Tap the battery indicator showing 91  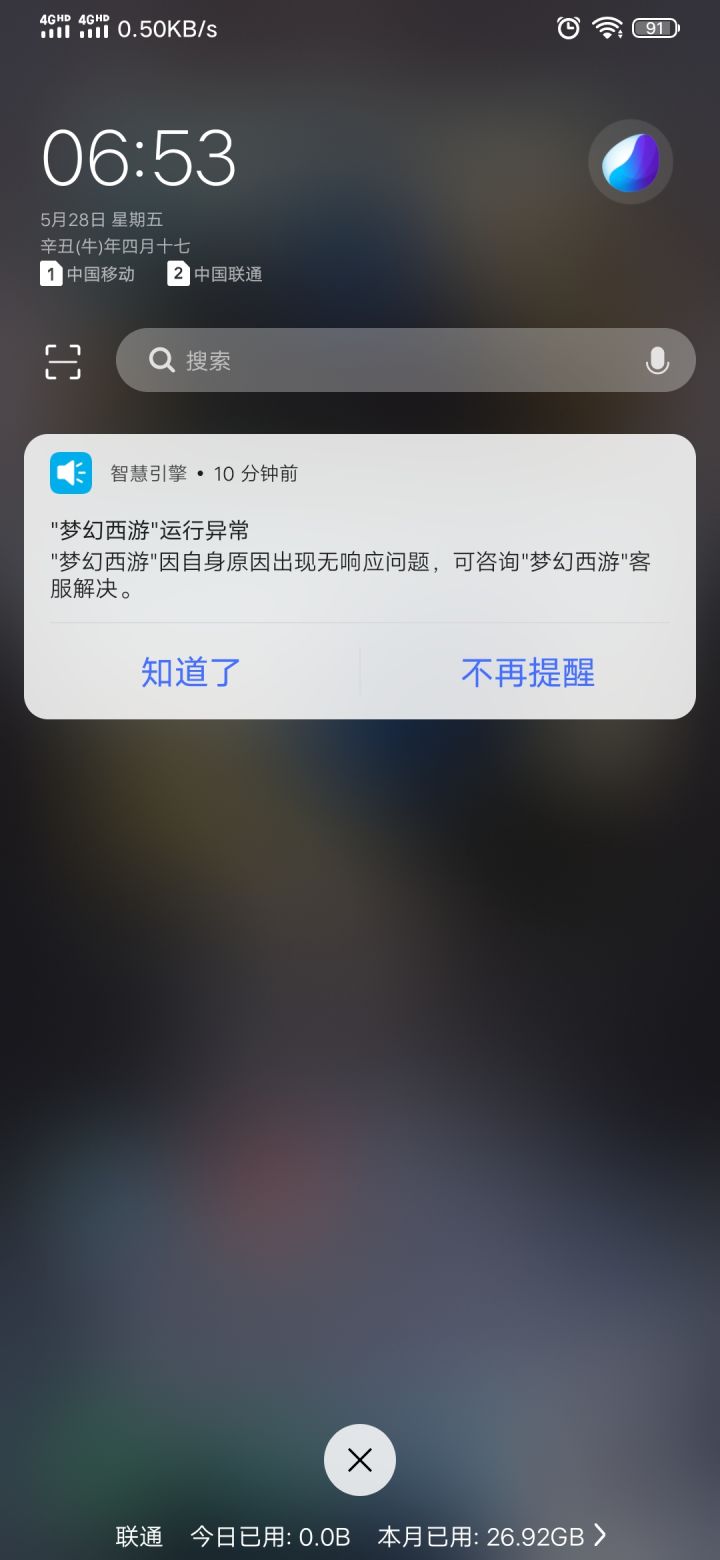[654, 28]
